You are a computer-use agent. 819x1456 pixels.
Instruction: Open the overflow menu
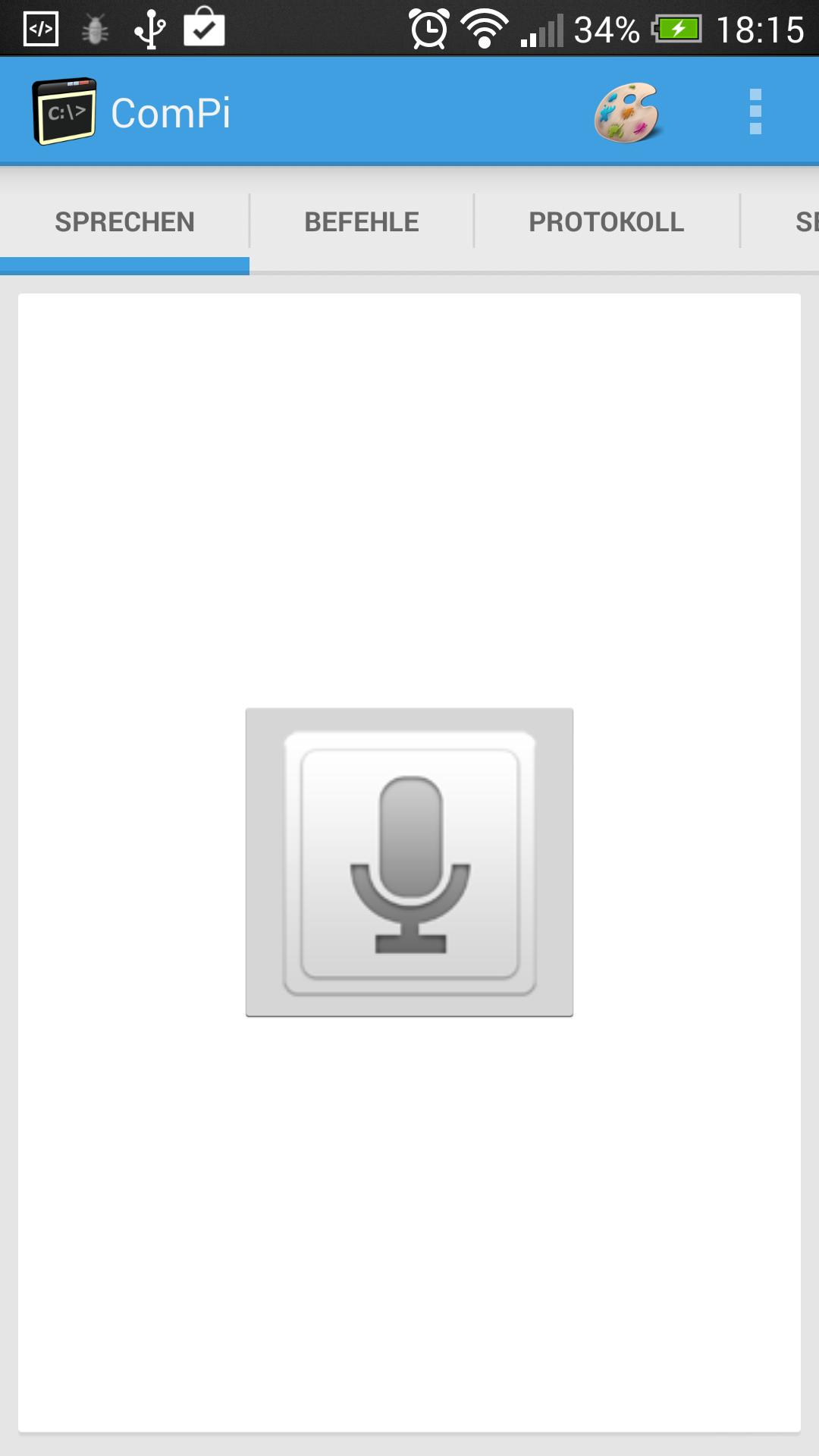coord(755,112)
